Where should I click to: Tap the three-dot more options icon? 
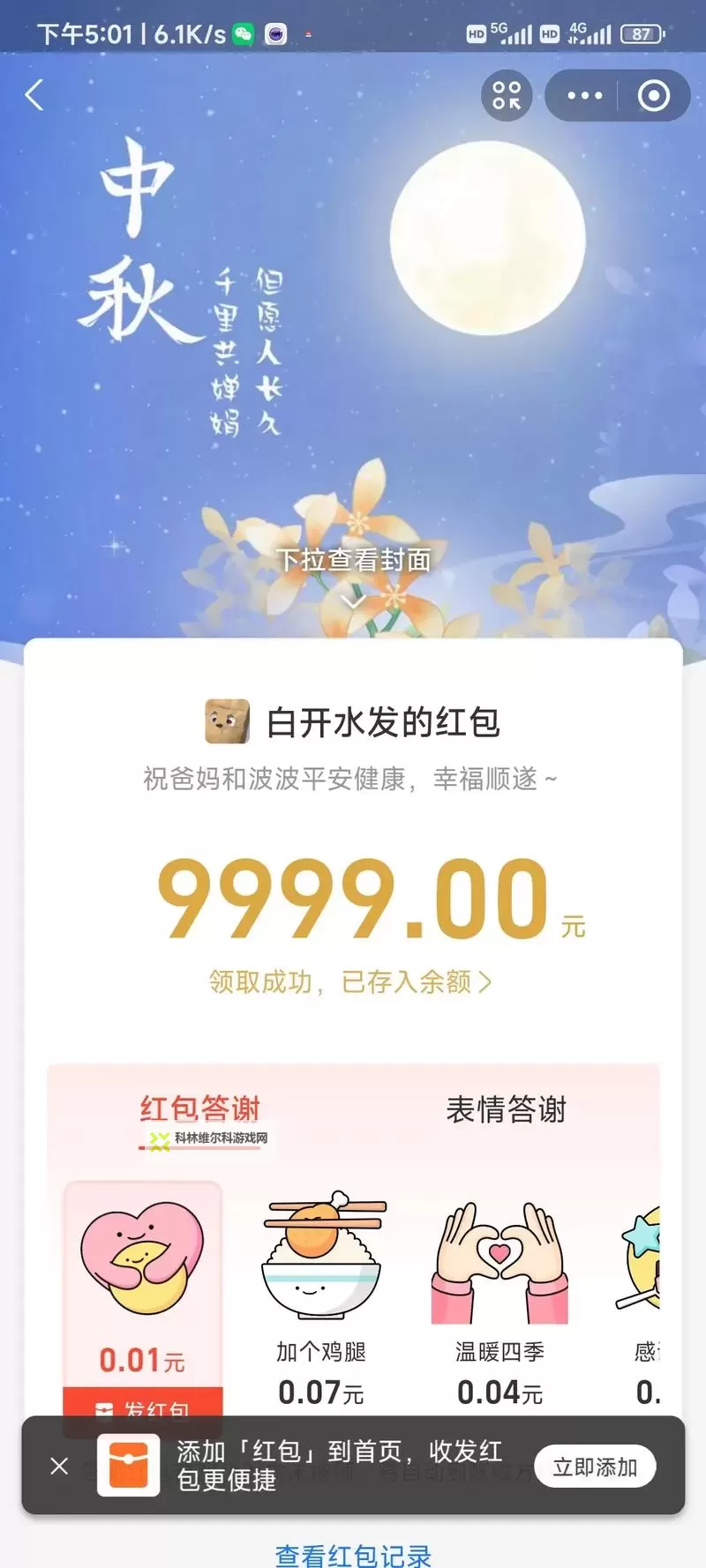coord(582,94)
